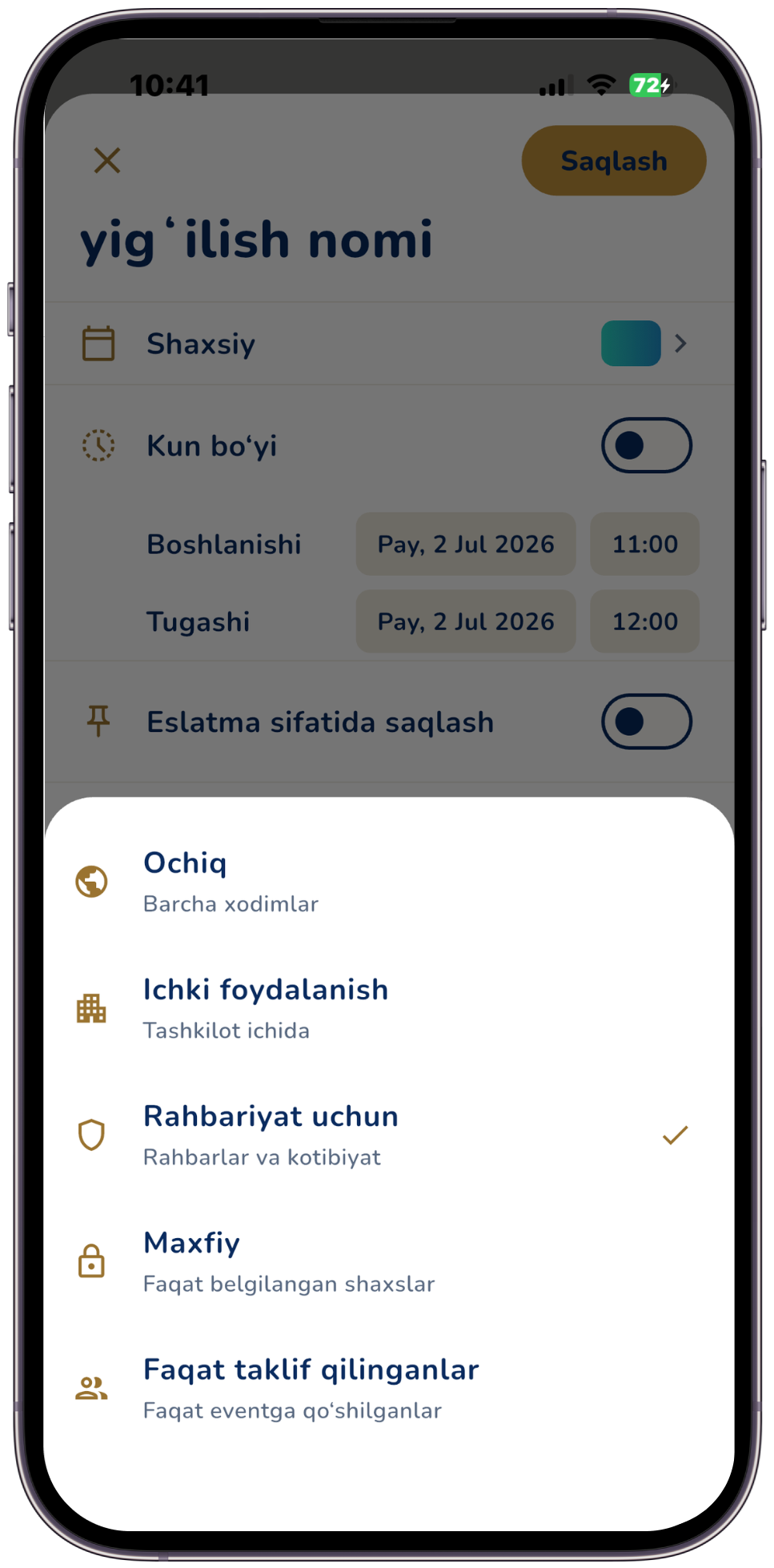Pick the Maxfiy visibility option
774x1568 pixels.
pos(389,1261)
